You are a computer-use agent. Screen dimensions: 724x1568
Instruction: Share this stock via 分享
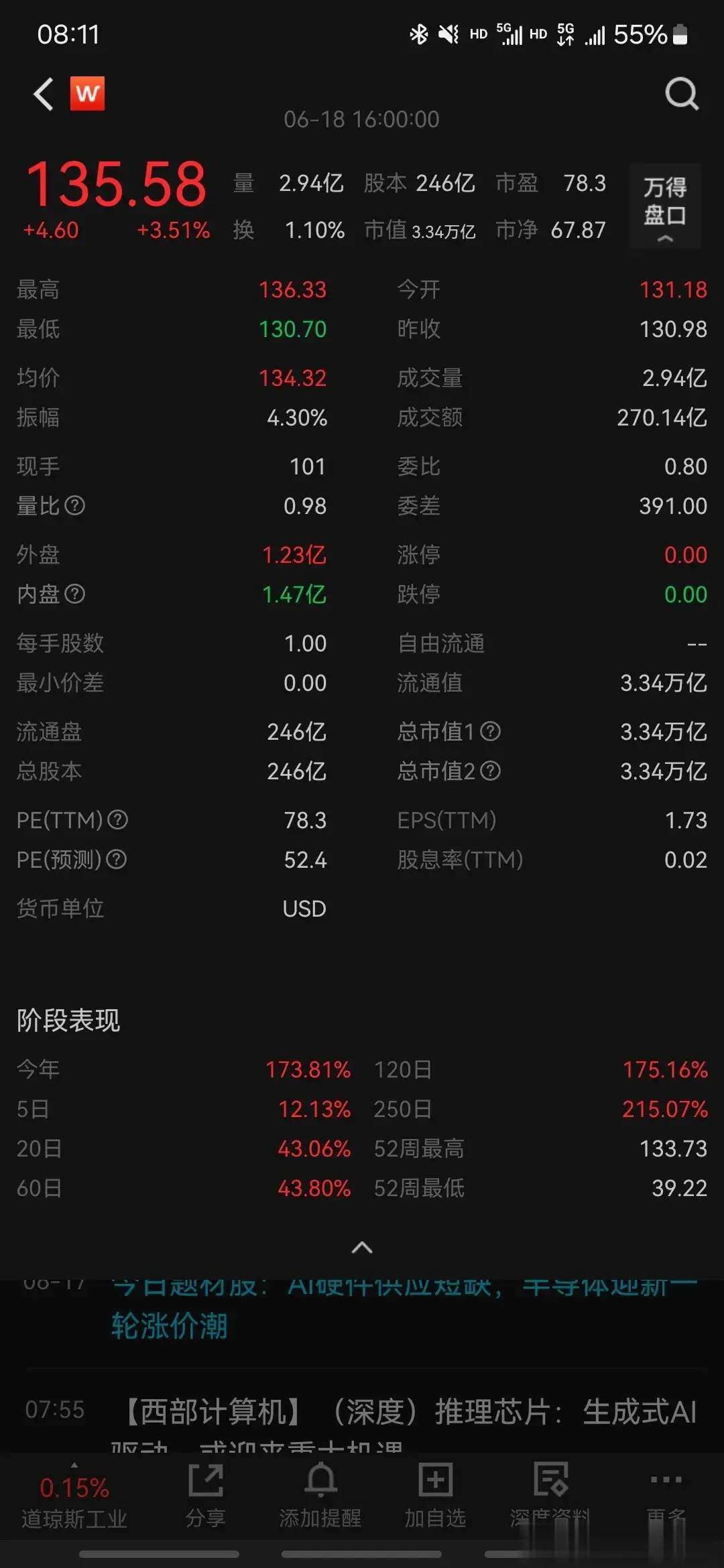coord(205,1496)
